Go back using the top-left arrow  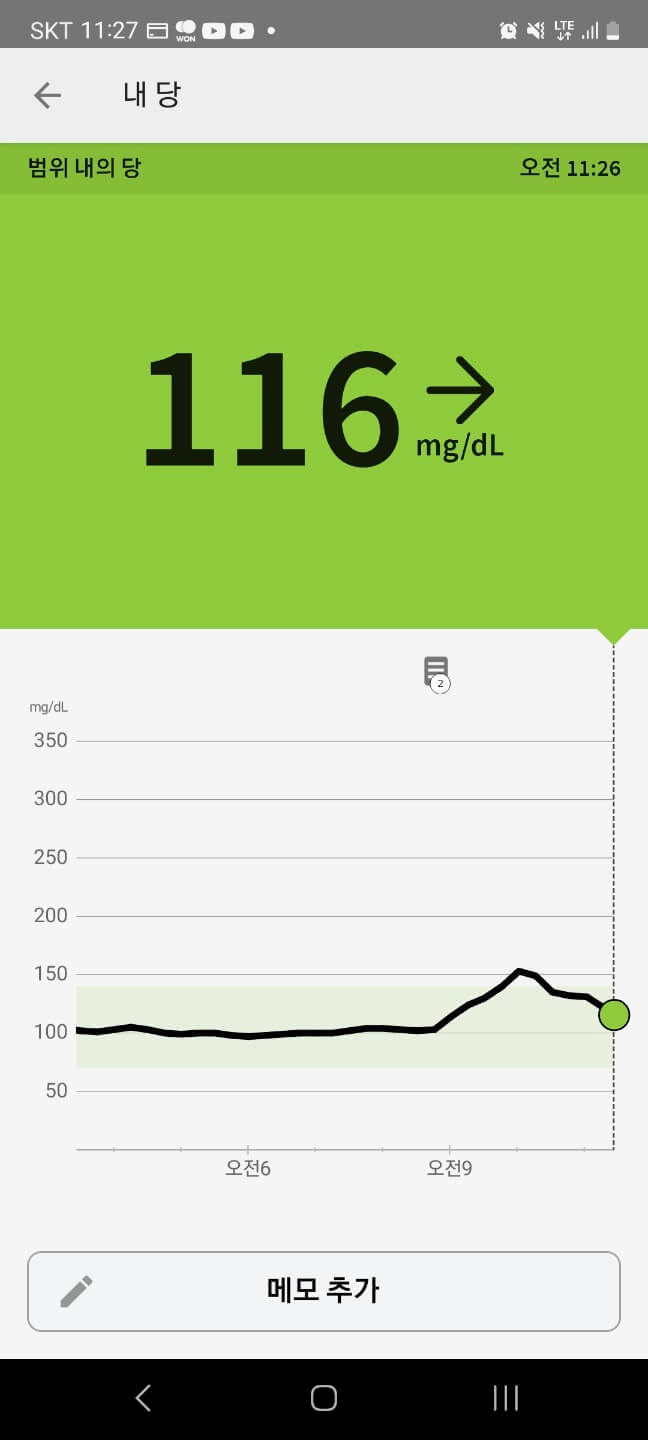point(47,95)
